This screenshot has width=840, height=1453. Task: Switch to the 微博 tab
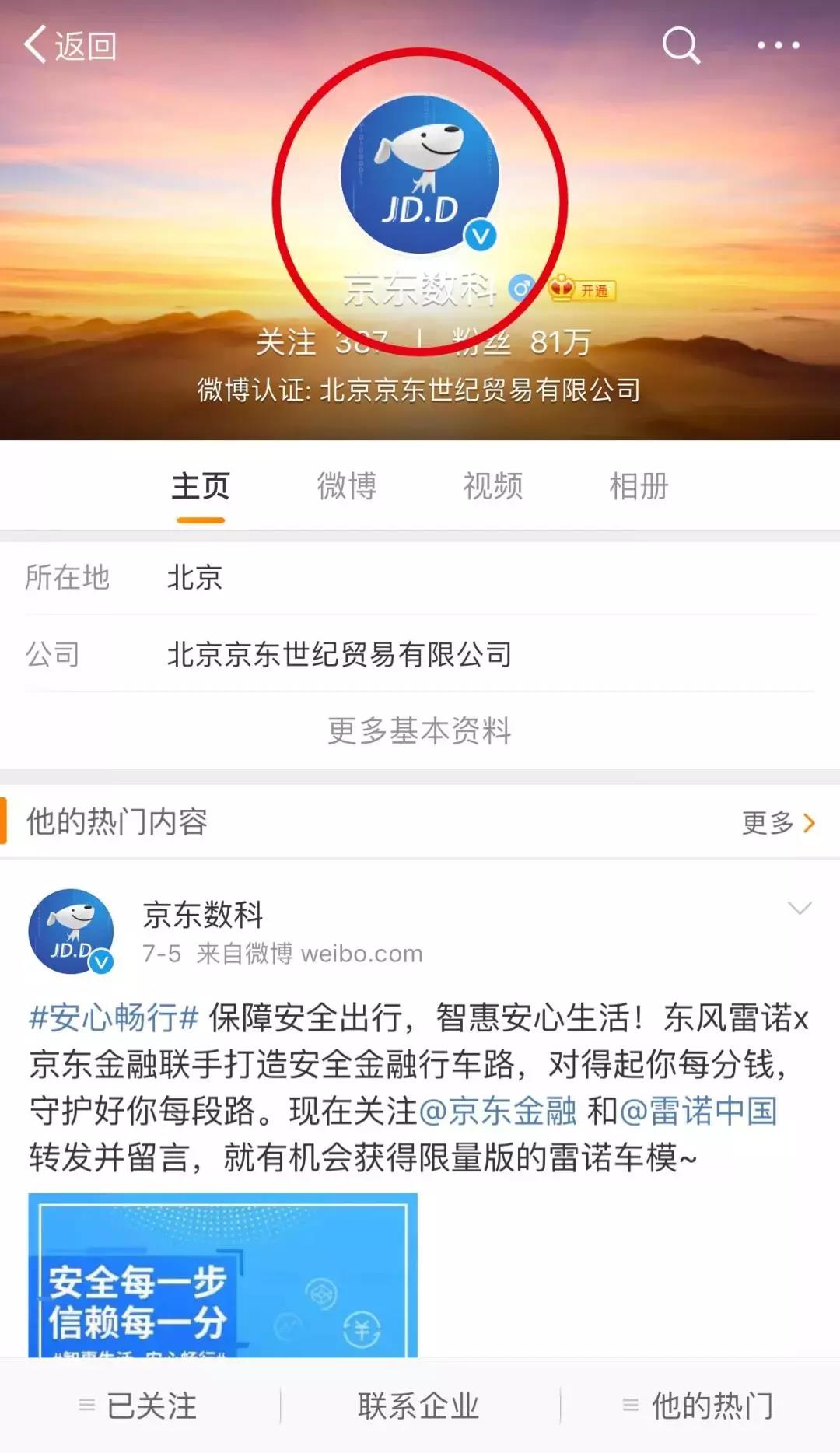click(x=347, y=487)
